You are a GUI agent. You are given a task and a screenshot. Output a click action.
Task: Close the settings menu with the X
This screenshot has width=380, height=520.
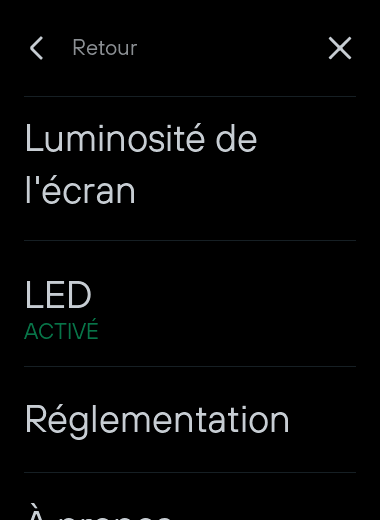tap(340, 48)
